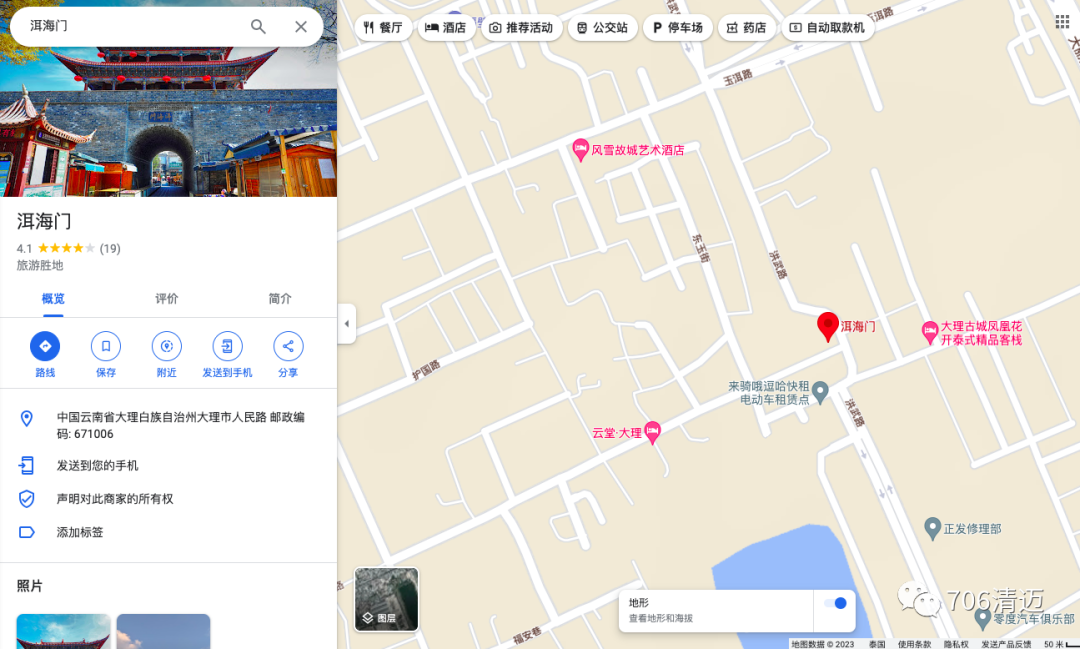The image size is (1080, 649).
Task: Select the 酒店 filter chip
Action: coord(446,28)
